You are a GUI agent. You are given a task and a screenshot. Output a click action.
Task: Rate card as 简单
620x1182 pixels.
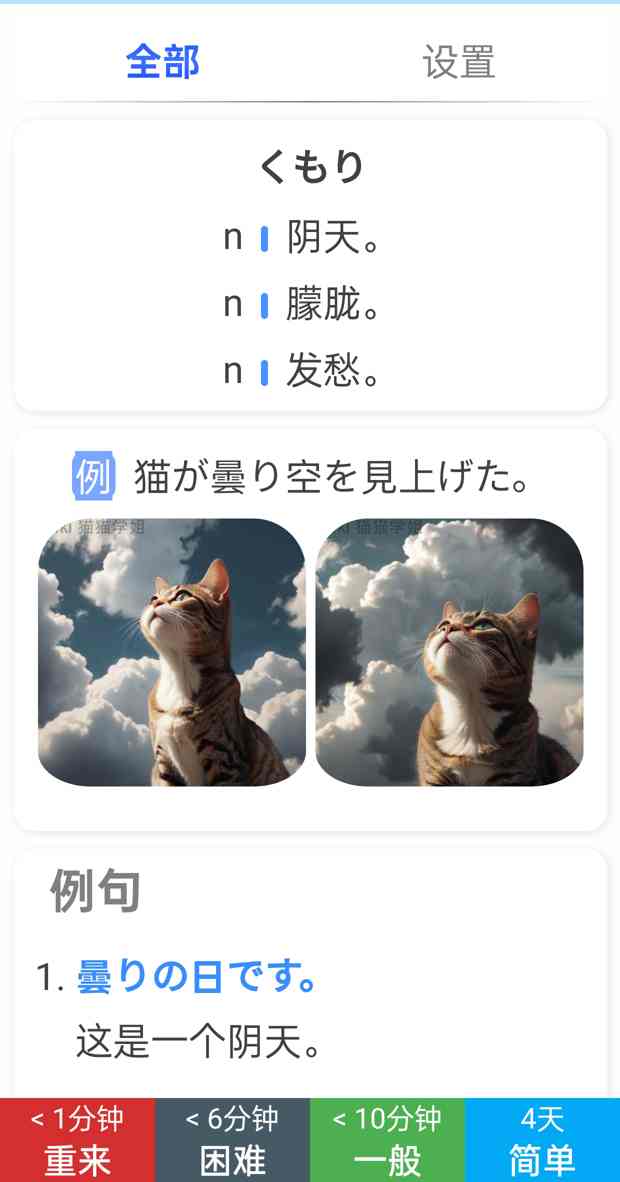(542, 1140)
